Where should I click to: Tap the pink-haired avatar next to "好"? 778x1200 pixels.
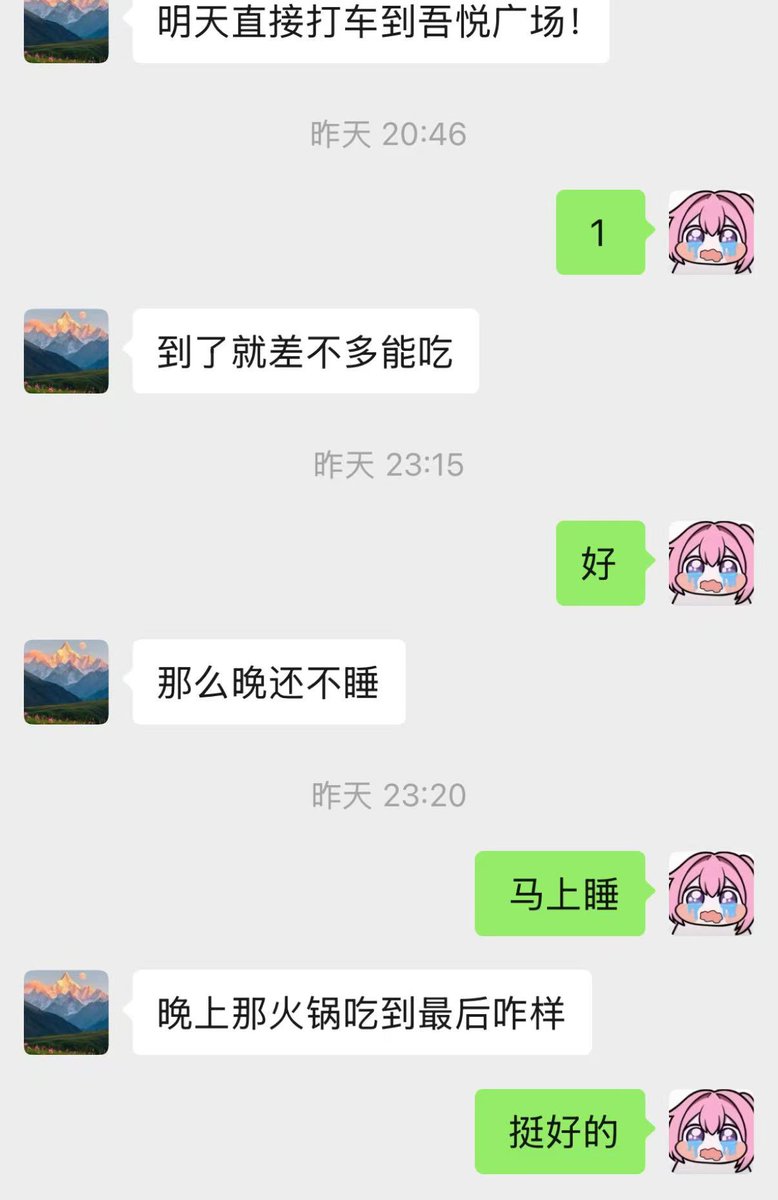[x=711, y=563]
